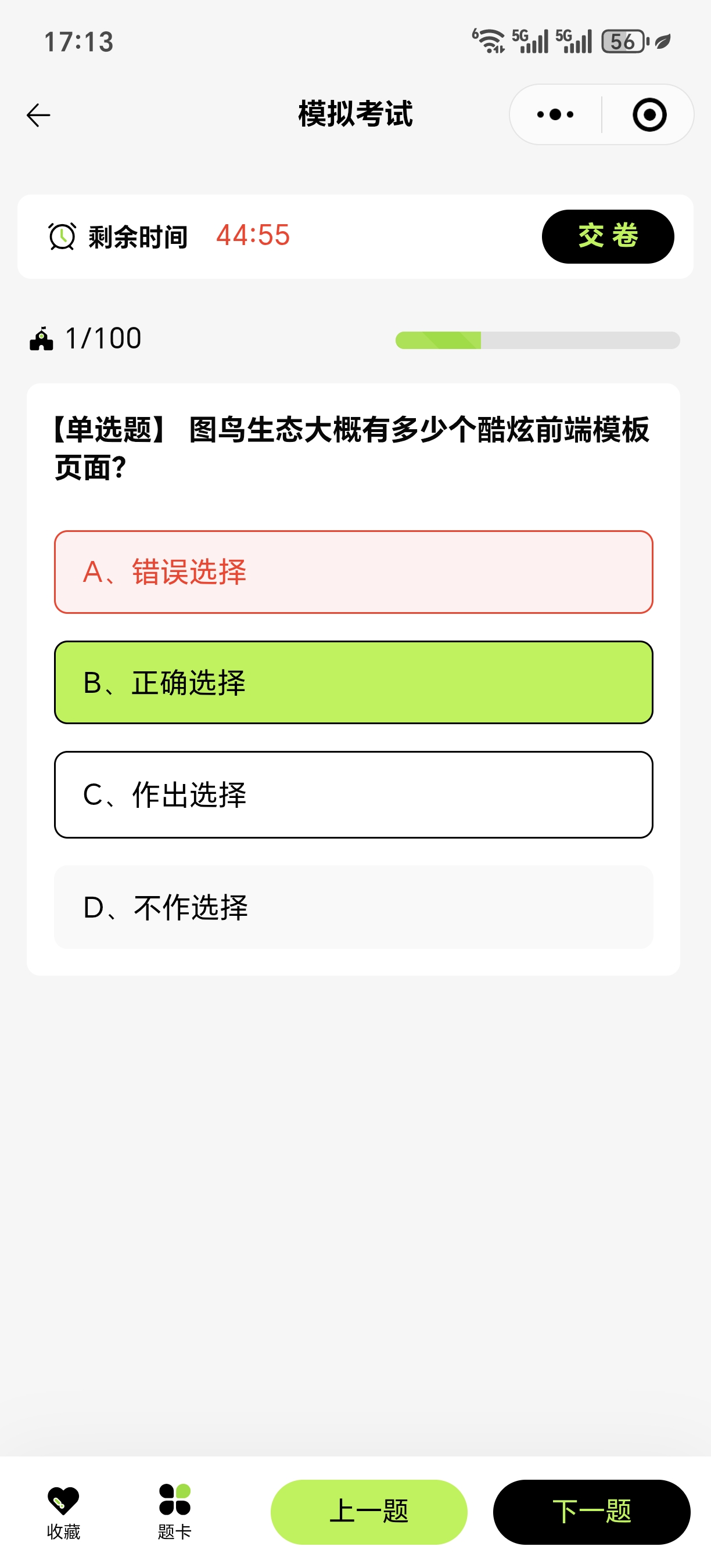Choose answer B、正确选择

(354, 682)
